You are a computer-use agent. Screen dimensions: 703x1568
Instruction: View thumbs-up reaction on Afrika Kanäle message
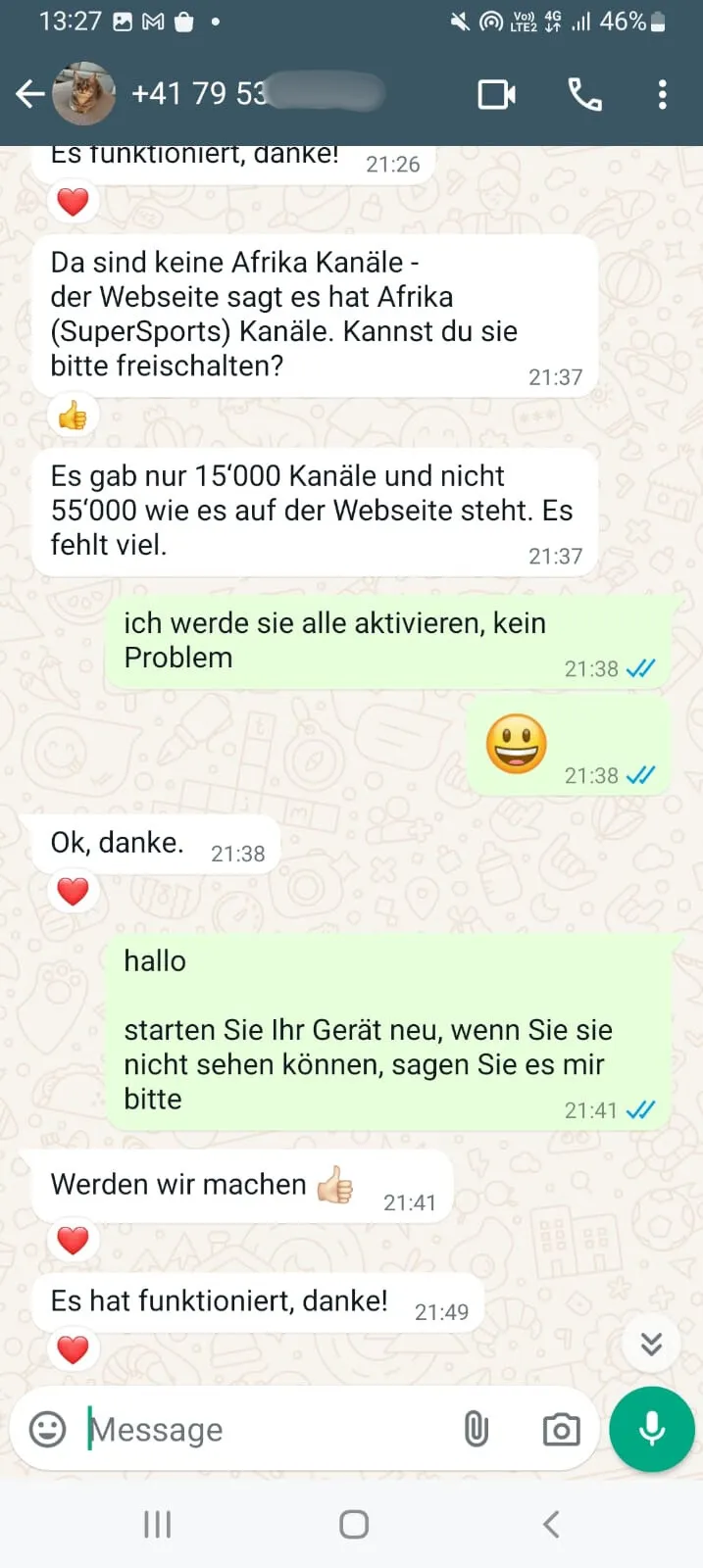click(x=73, y=416)
